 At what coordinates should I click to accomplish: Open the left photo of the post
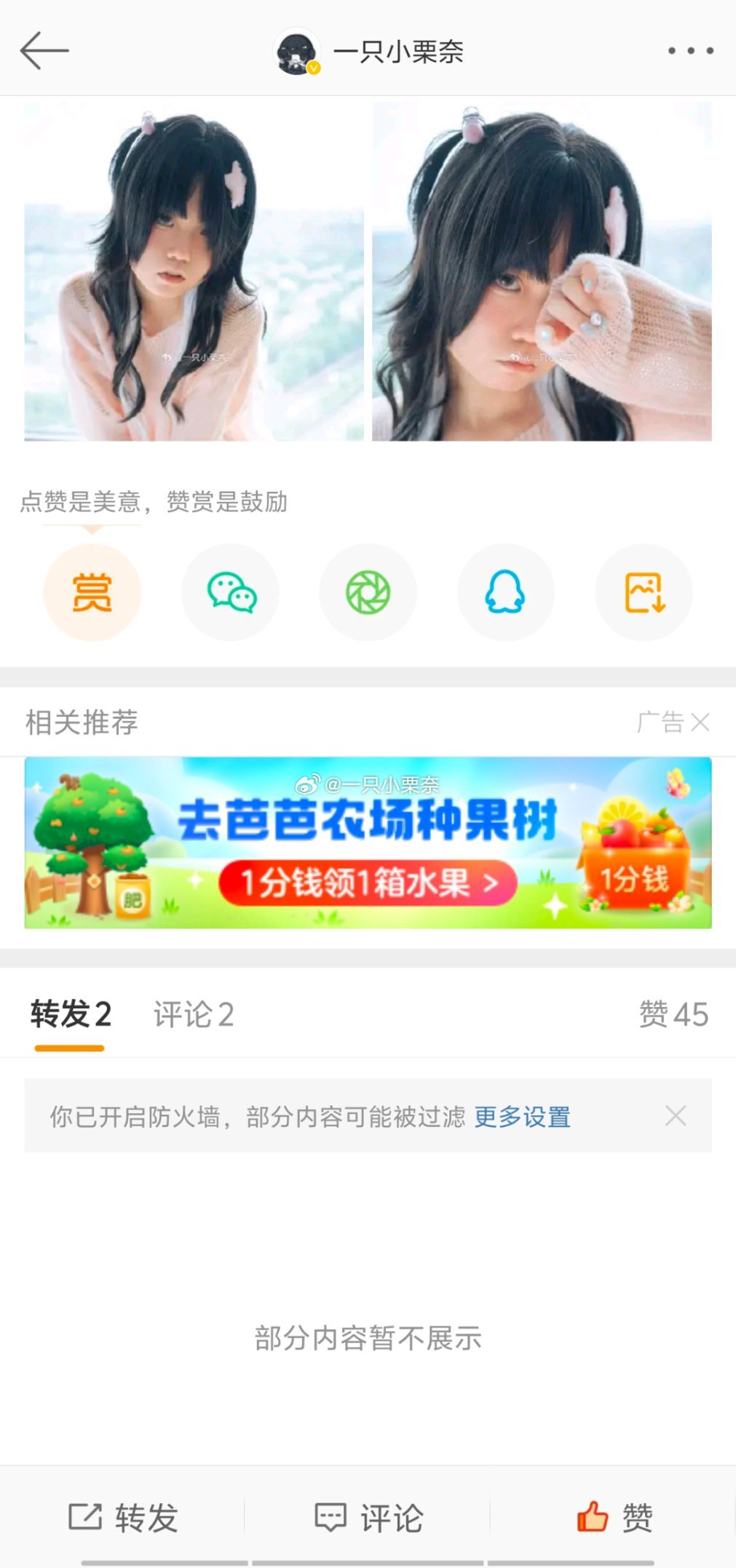(194, 271)
